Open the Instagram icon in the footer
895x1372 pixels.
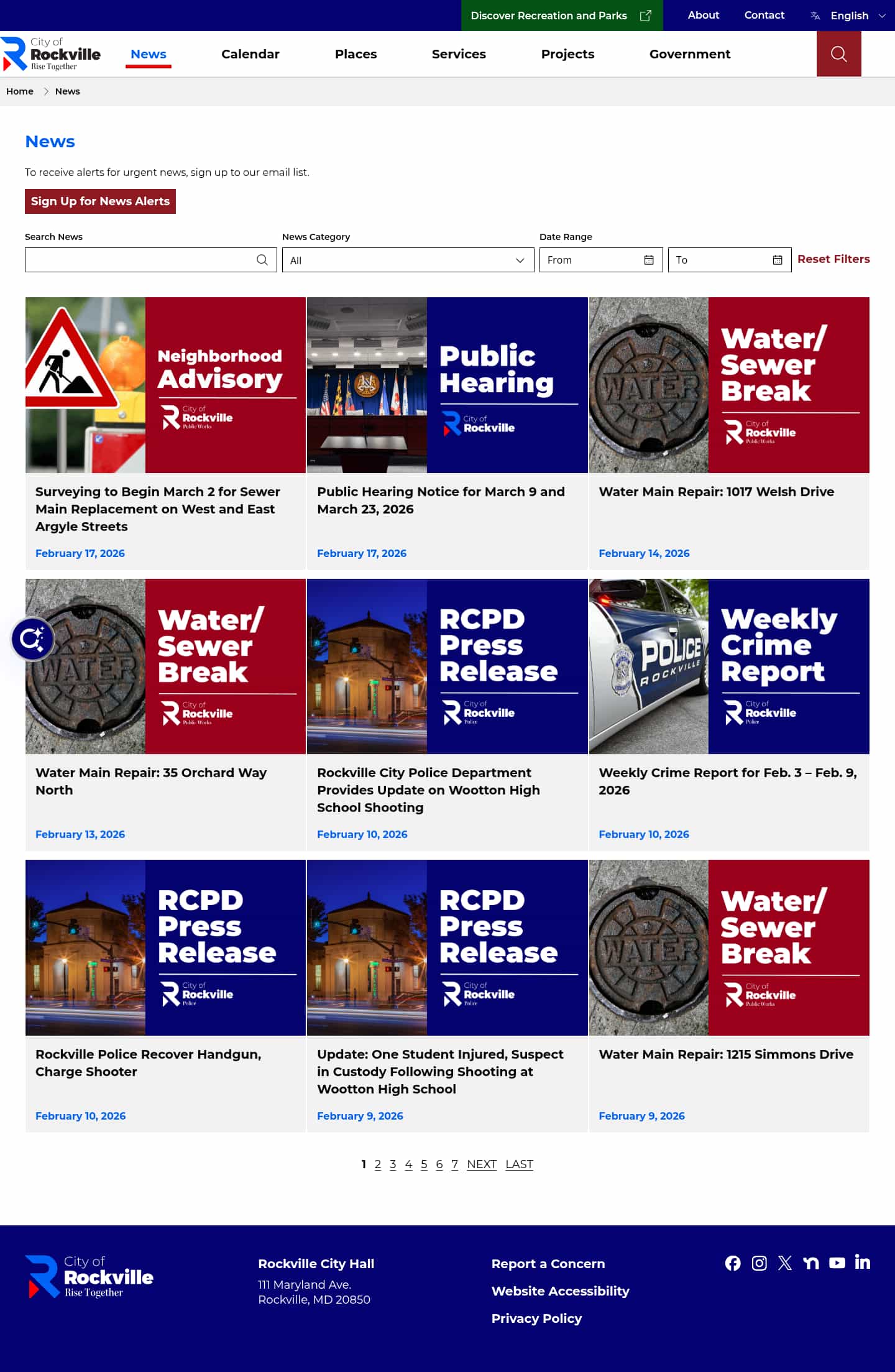click(759, 1264)
